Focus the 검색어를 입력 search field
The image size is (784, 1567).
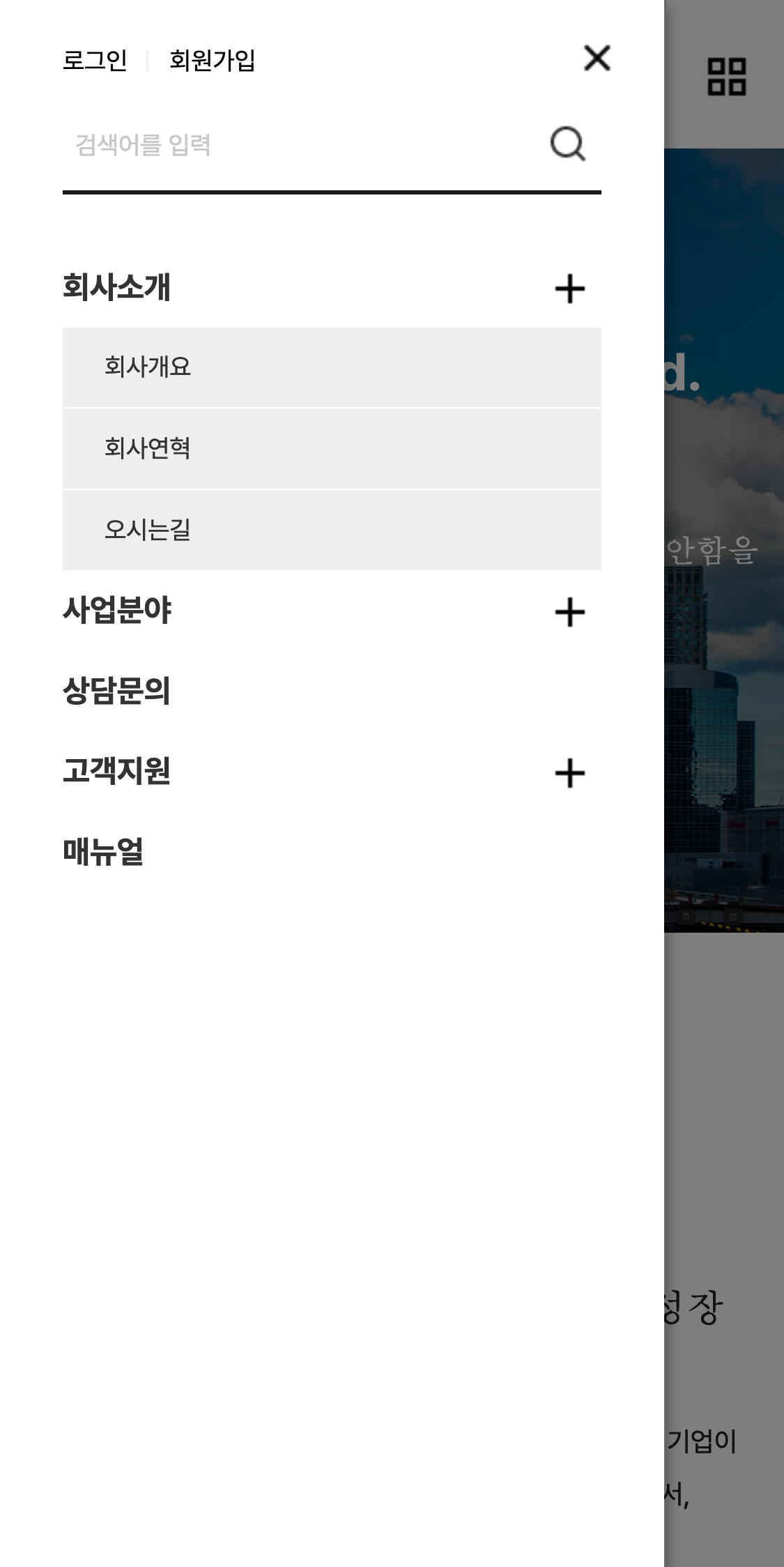tap(300, 145)
